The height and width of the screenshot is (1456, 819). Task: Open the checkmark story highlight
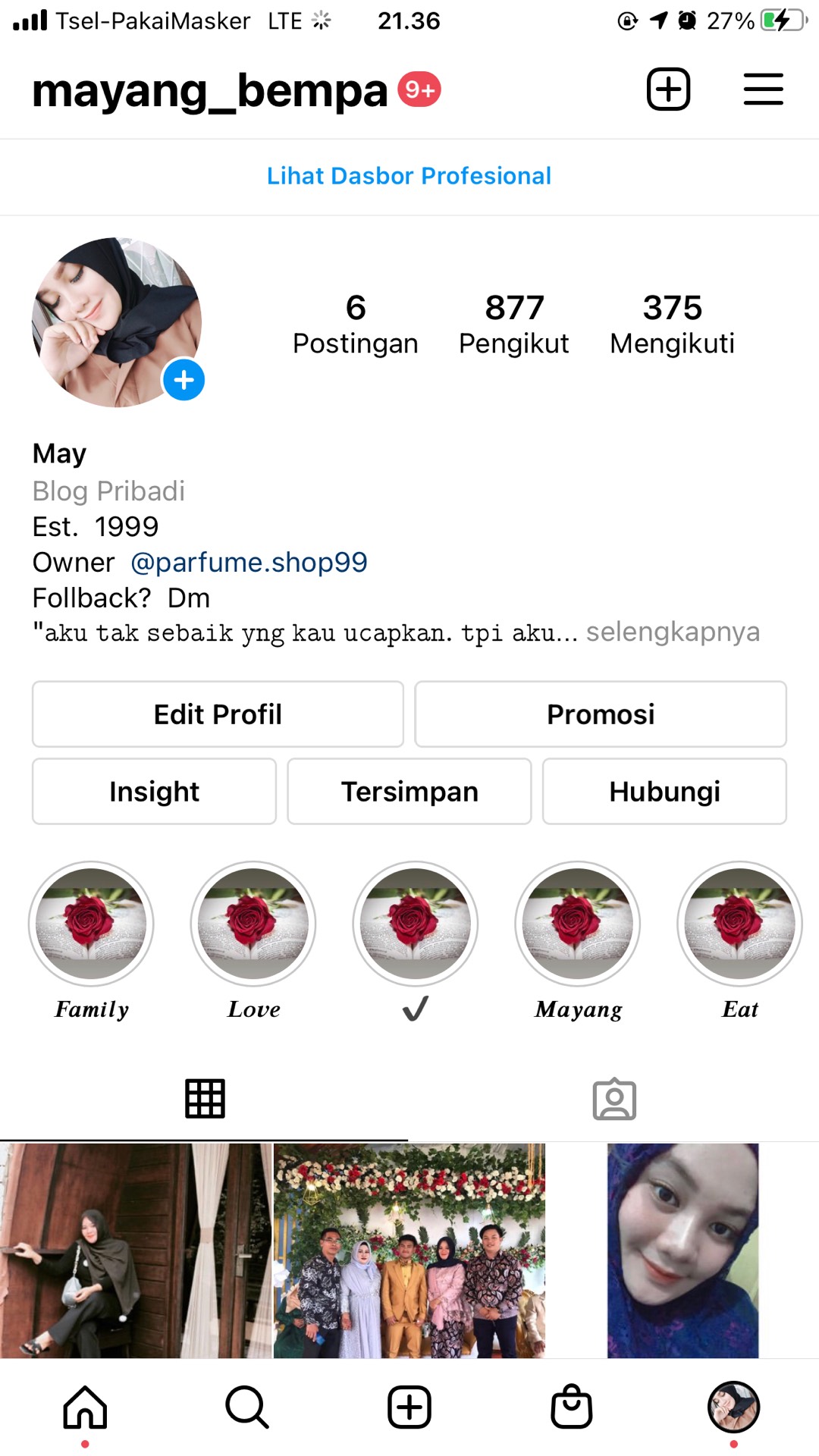click(415, 924)
